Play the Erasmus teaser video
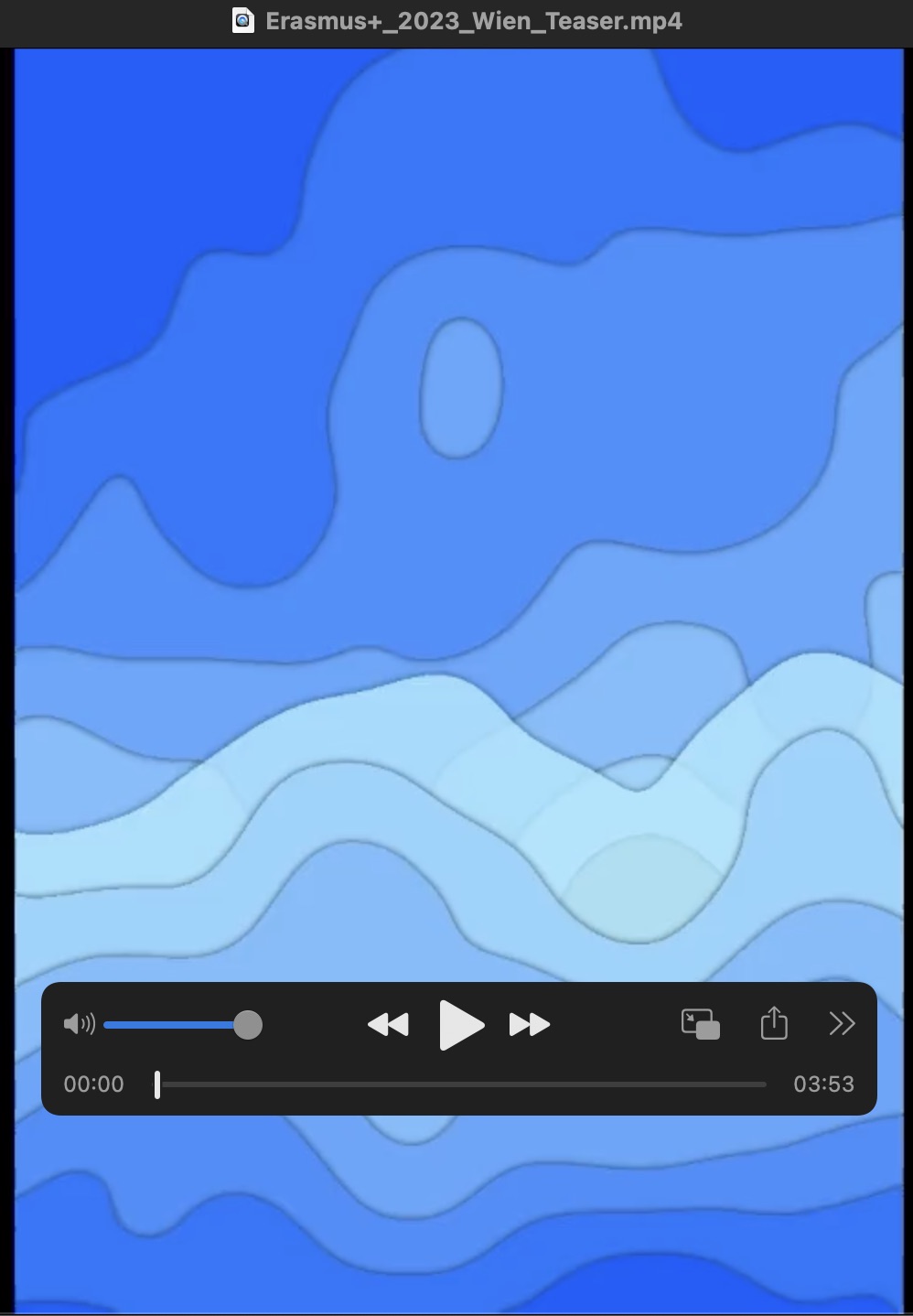 pyautogui.click(x=461, y=1024)
